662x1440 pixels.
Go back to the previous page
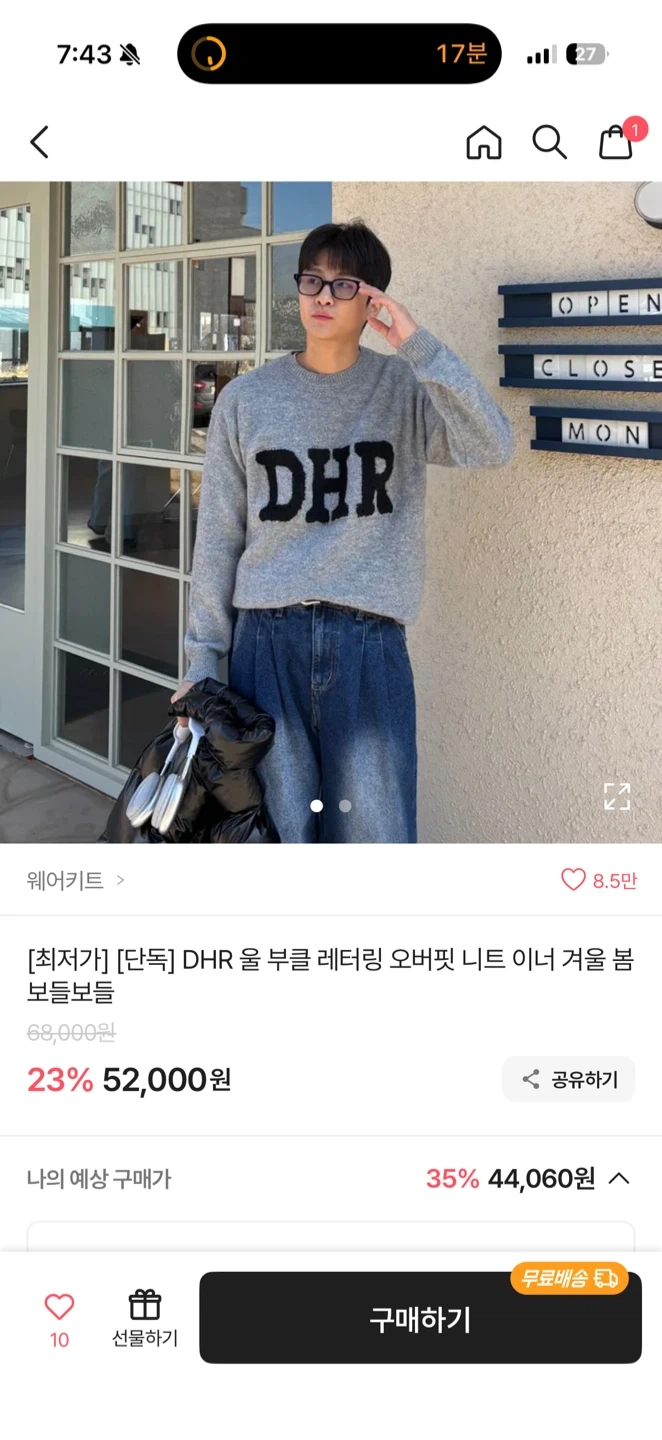pyautogui.click(x=39, y=142)
